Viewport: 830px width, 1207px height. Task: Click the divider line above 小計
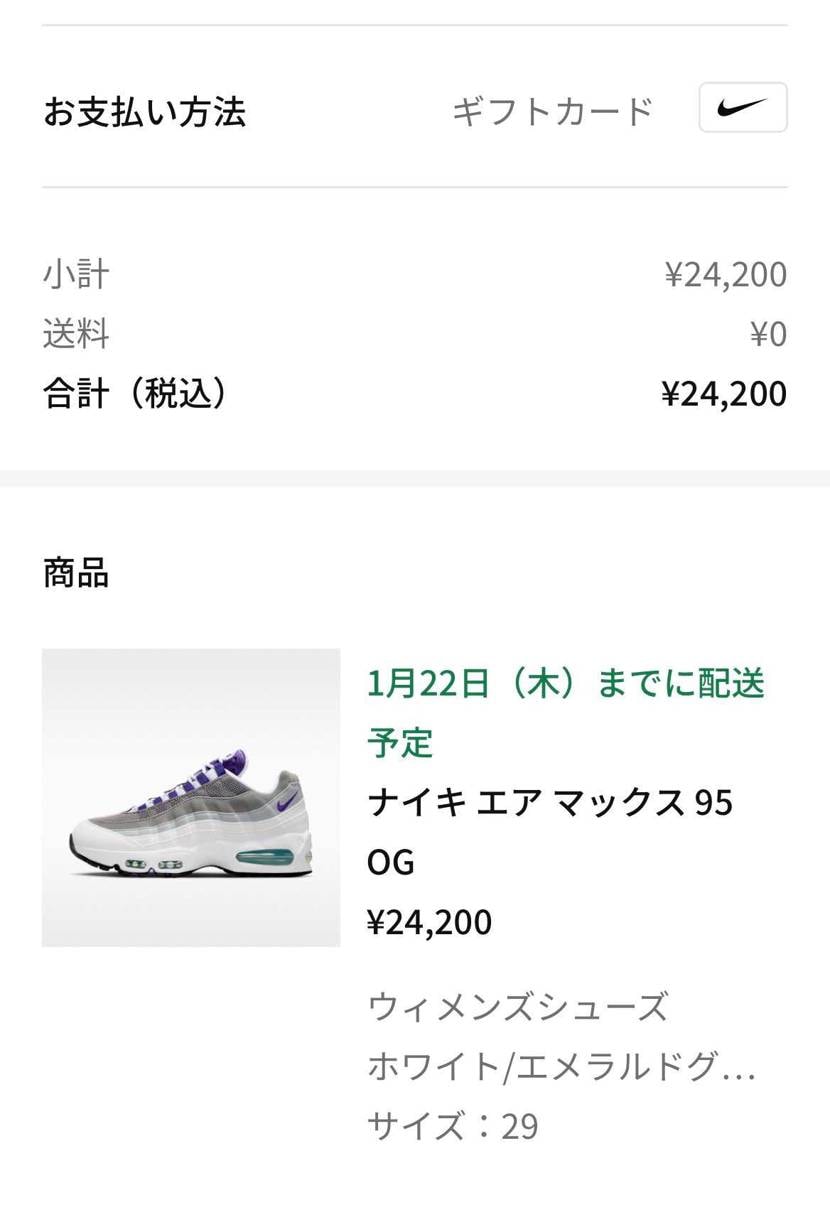[x=415, y=184]
